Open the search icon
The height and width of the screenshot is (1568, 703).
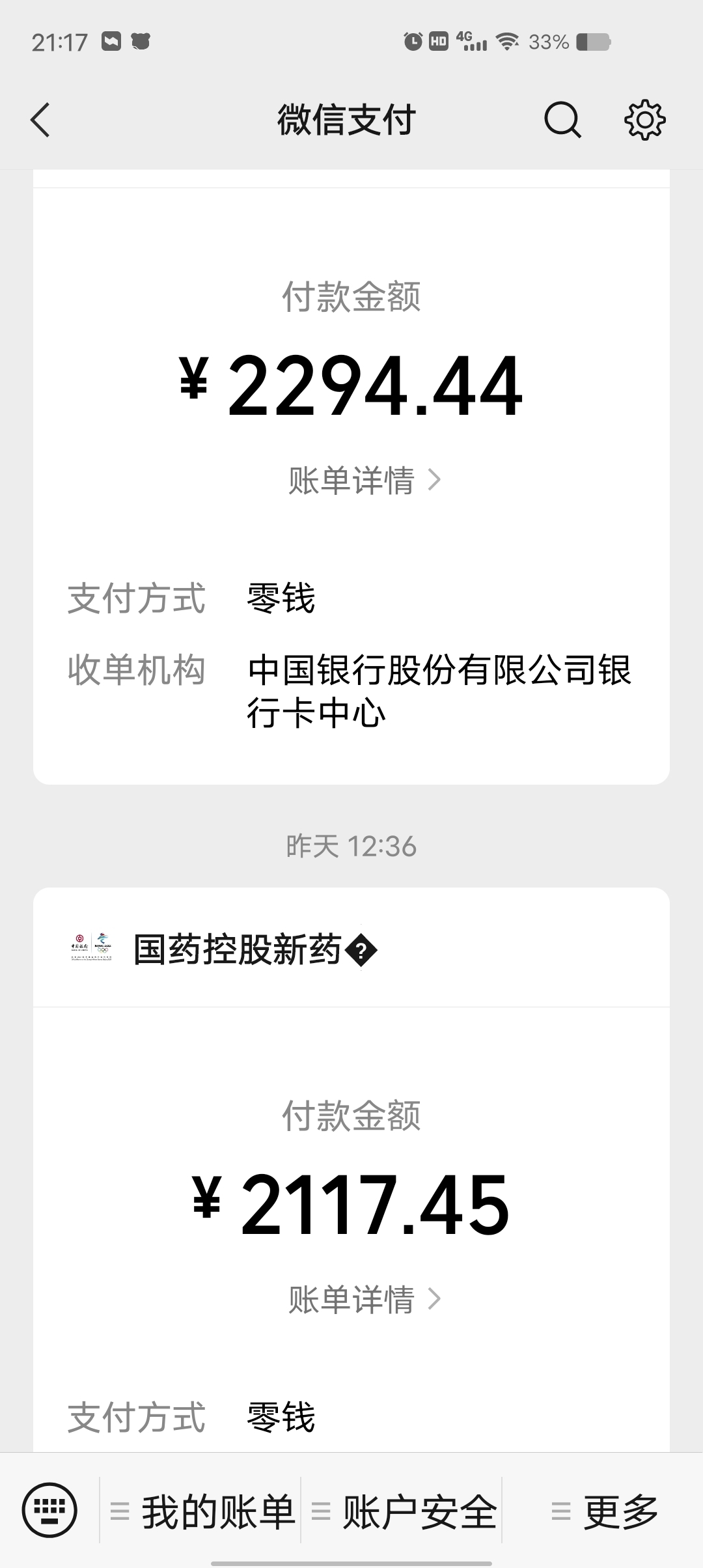point(562,120)
